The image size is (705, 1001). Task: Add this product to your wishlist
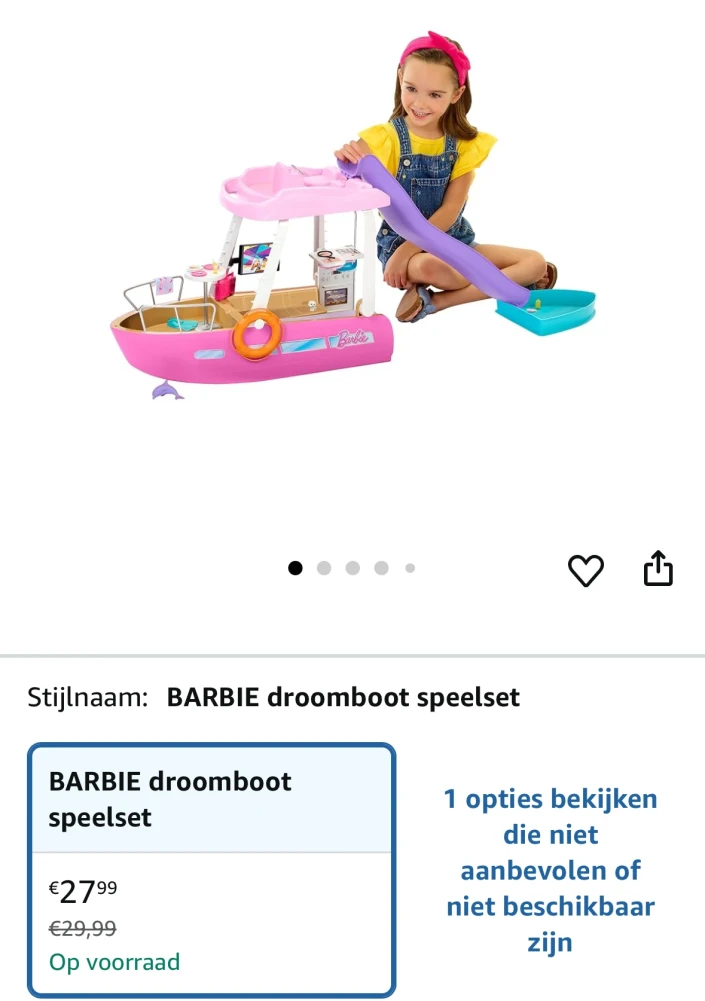click(586, 570)
